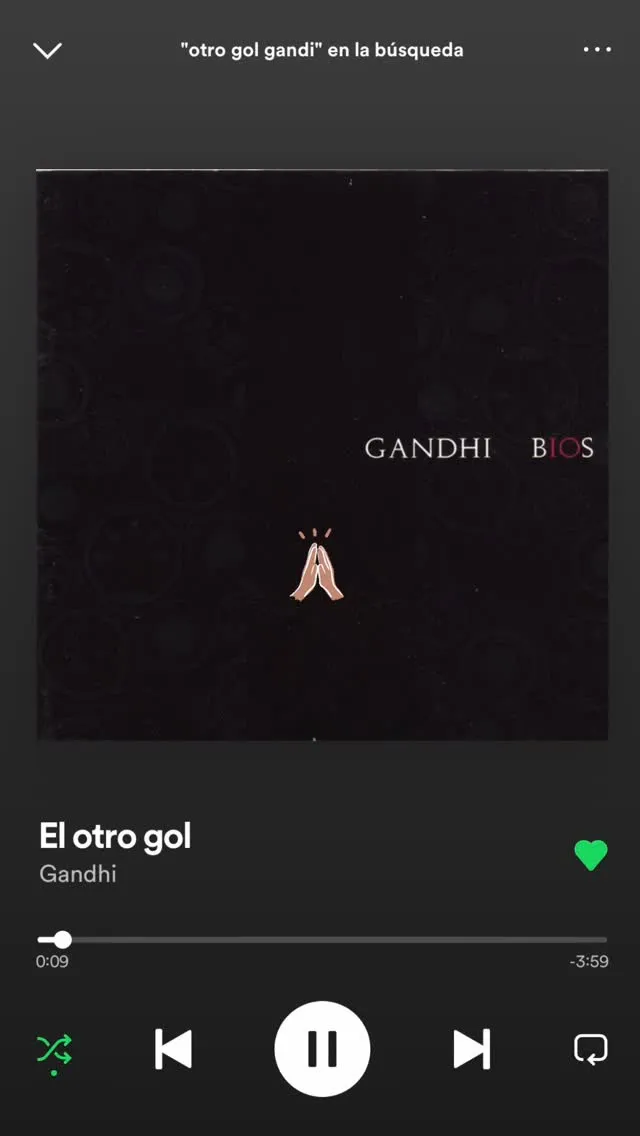Image resolution: width=640 pixels, height=1136 pixels.
Task: Pause the current song
Action: click(x=322, y=1049)
